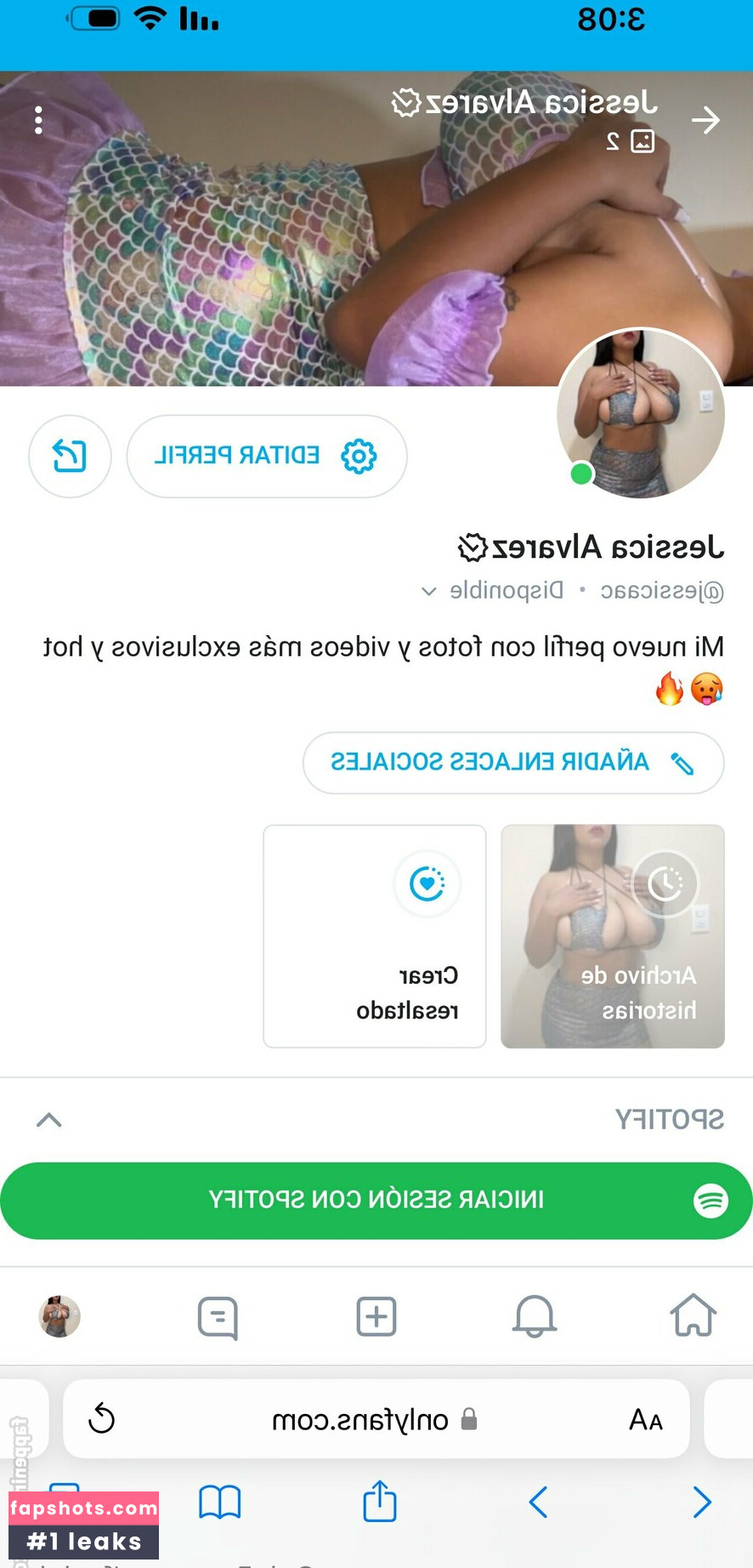Open Safari AA text options
This screenshot has height=1568, width=753.
tap(646, 1419)
